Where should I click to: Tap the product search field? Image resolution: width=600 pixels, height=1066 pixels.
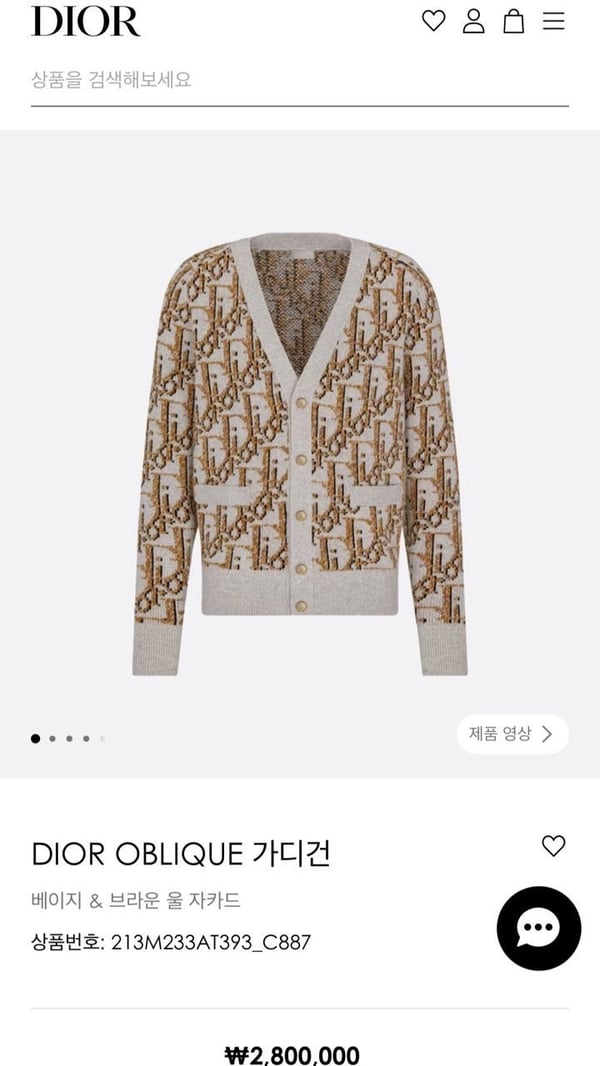(298, 80)
